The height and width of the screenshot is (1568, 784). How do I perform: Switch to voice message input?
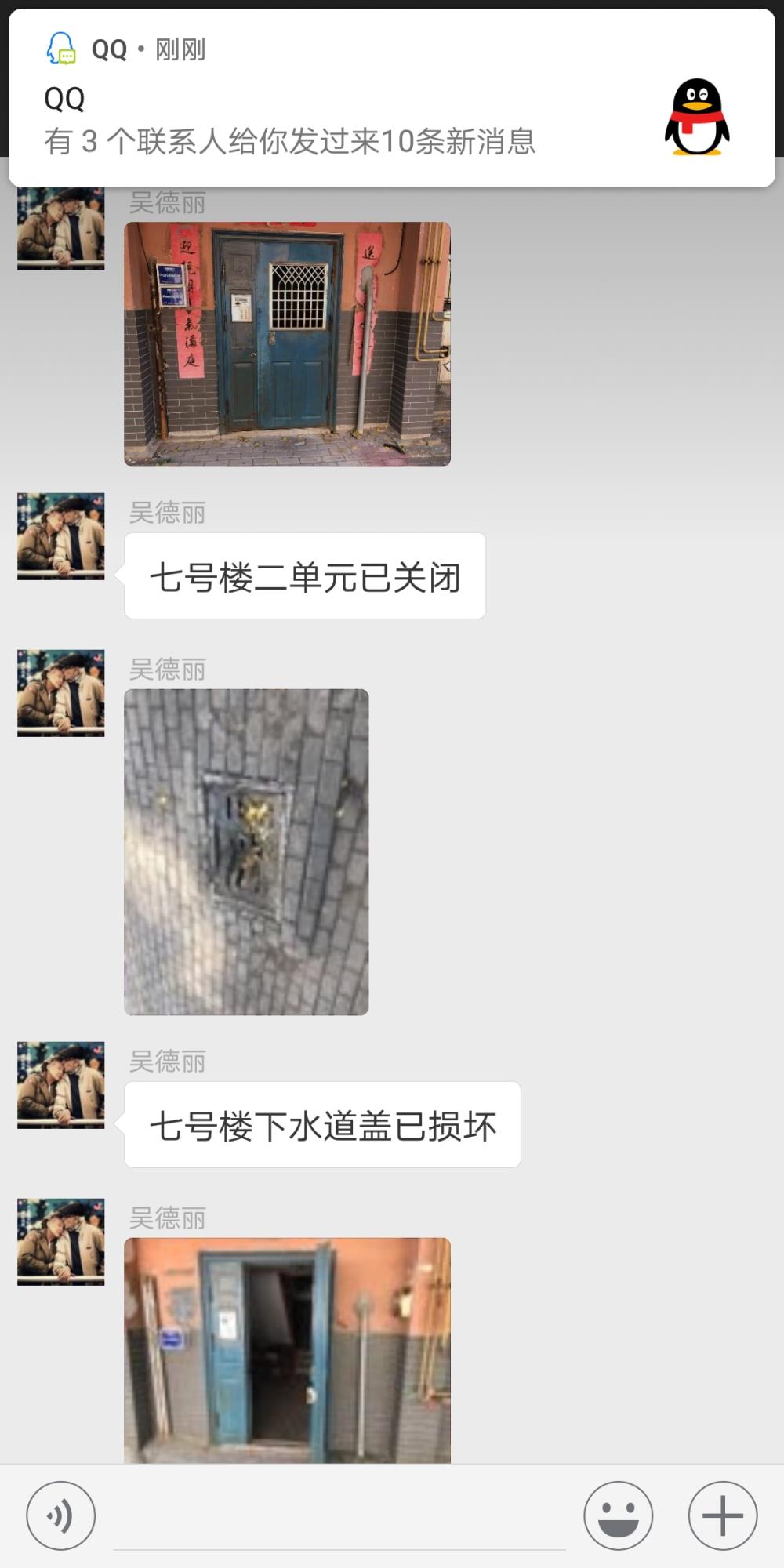[61, 1515]
